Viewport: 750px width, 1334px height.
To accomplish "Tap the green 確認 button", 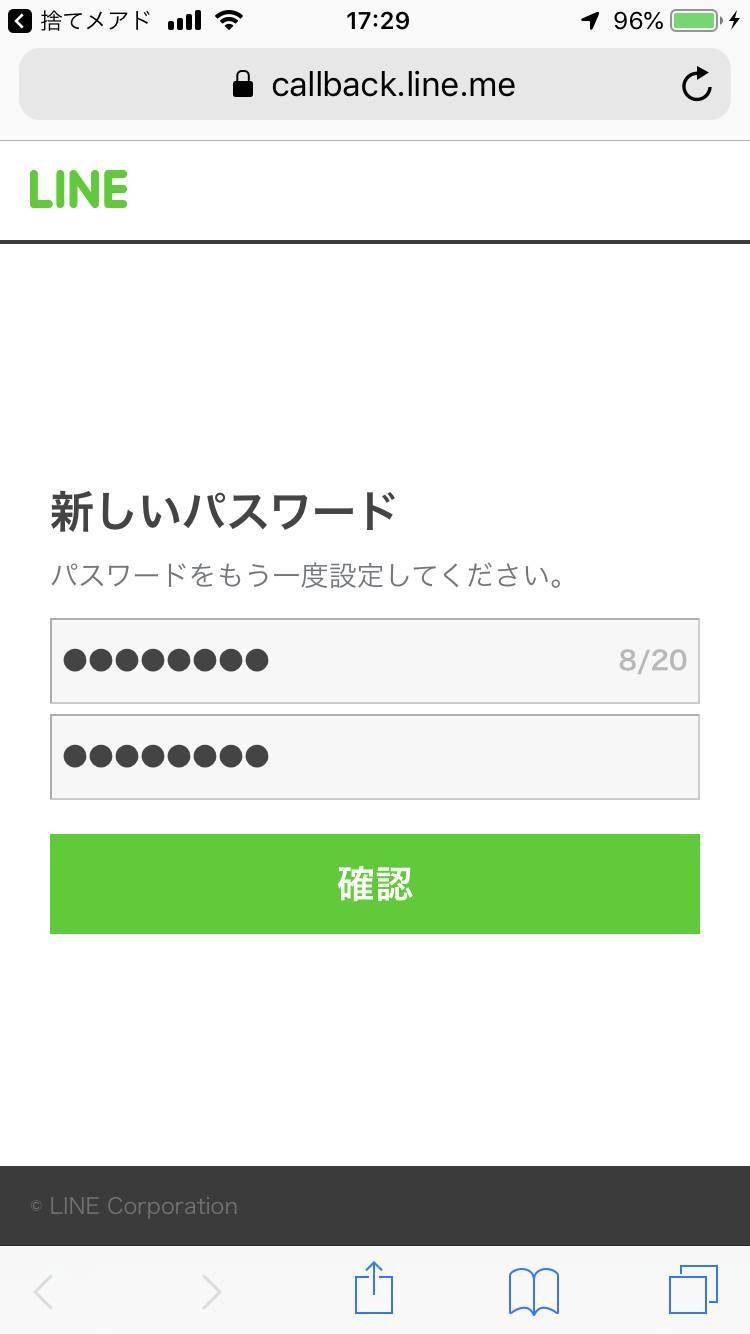I will [x=375, y=884].
